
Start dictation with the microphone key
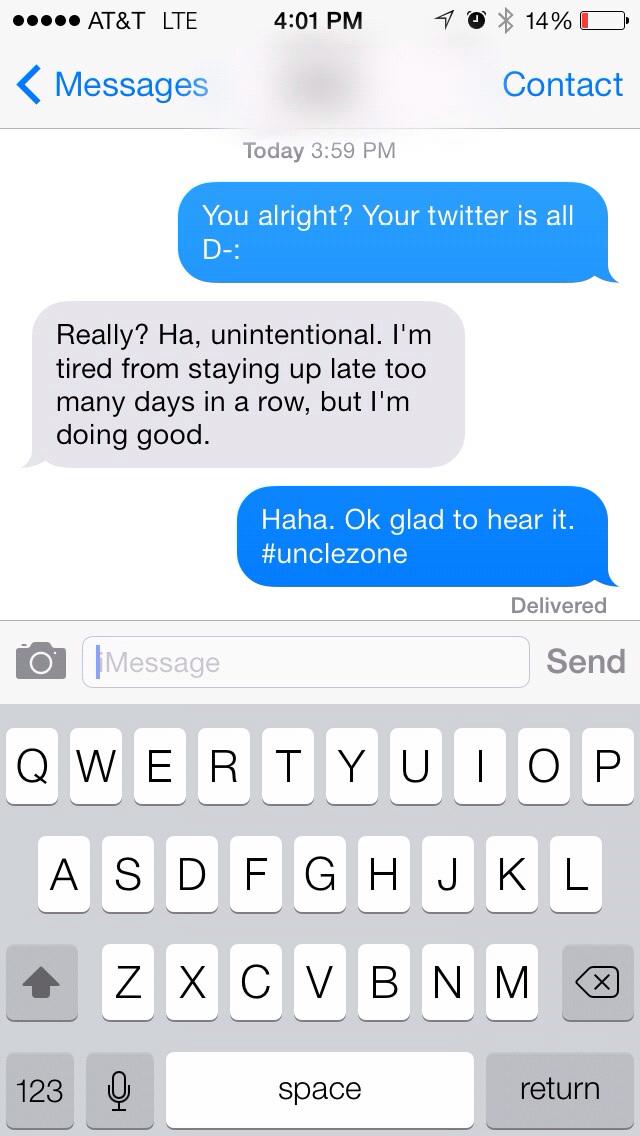coord(120,1090)
